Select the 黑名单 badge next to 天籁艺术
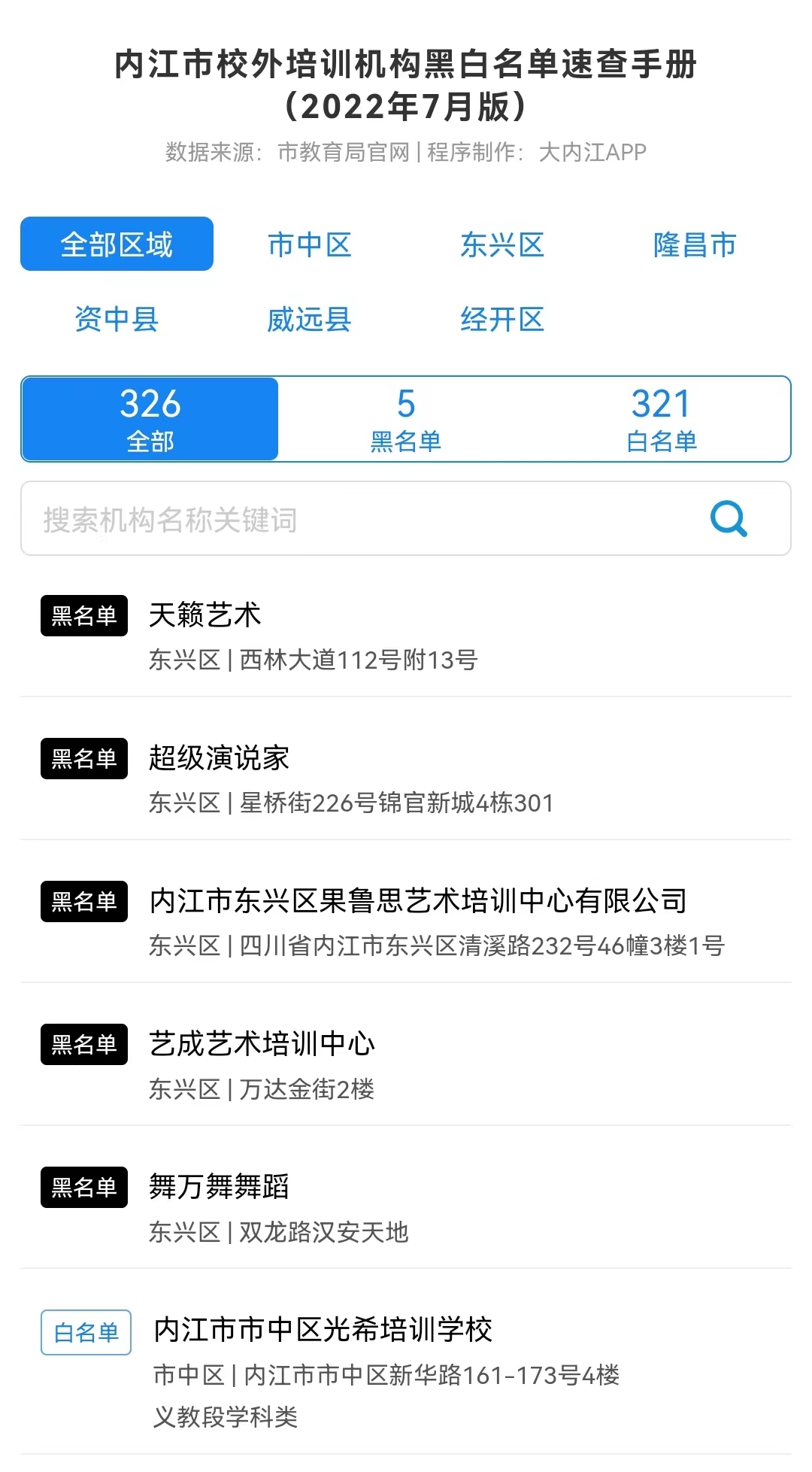812x1472 pixels. coord(83,615)
